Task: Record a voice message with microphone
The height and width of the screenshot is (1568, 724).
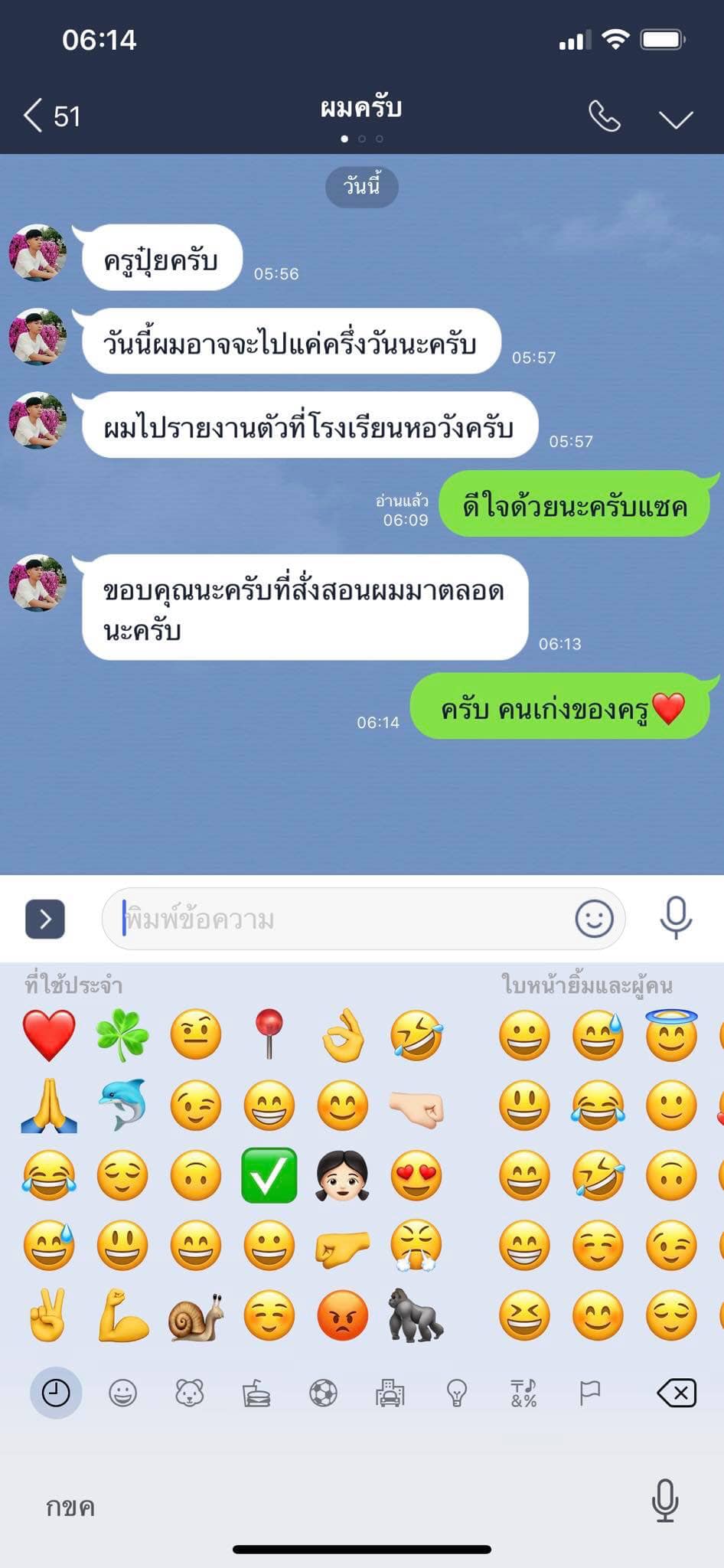Action: 676,917
